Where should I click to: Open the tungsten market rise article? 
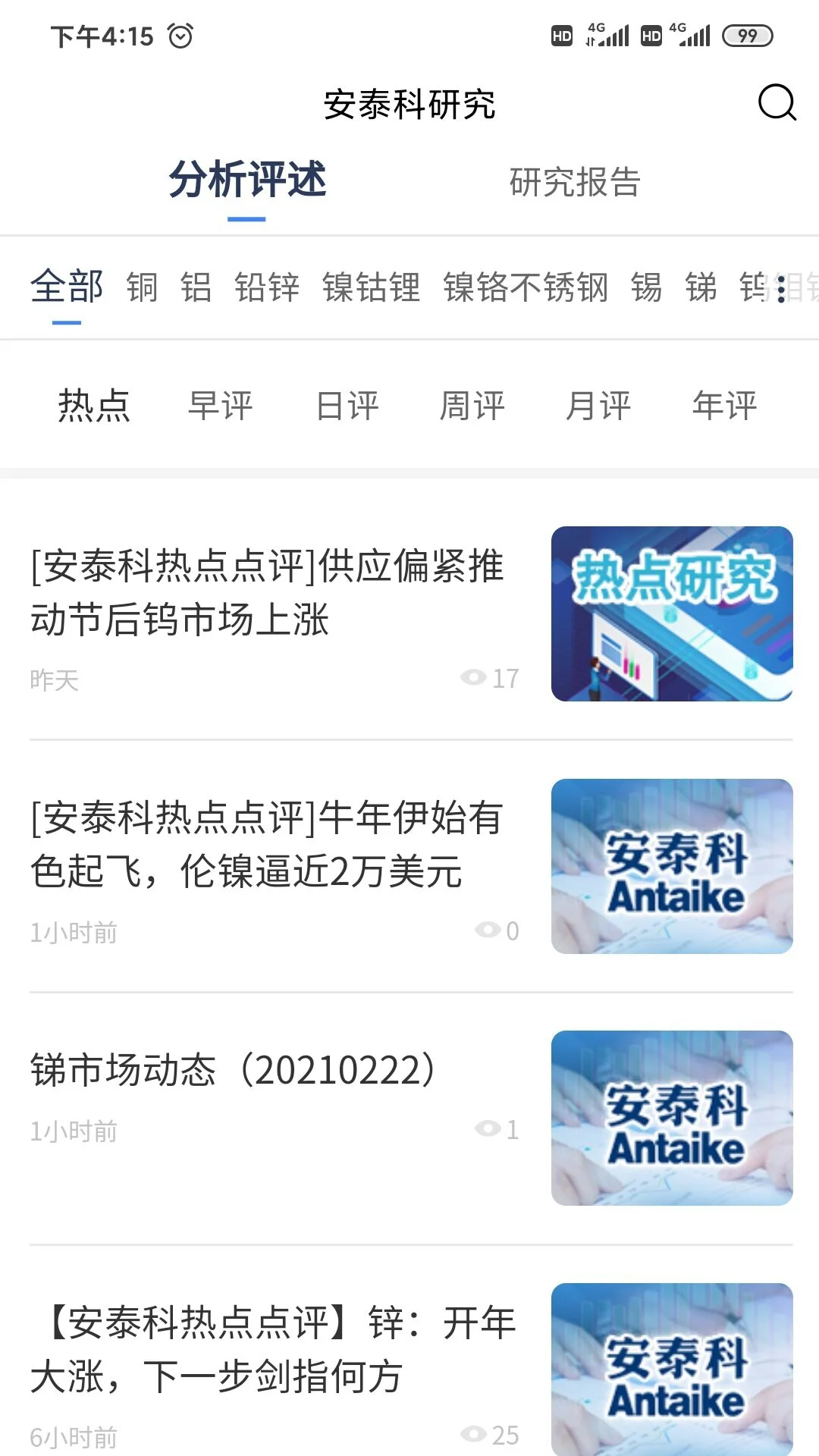click(x=264, y=595)
